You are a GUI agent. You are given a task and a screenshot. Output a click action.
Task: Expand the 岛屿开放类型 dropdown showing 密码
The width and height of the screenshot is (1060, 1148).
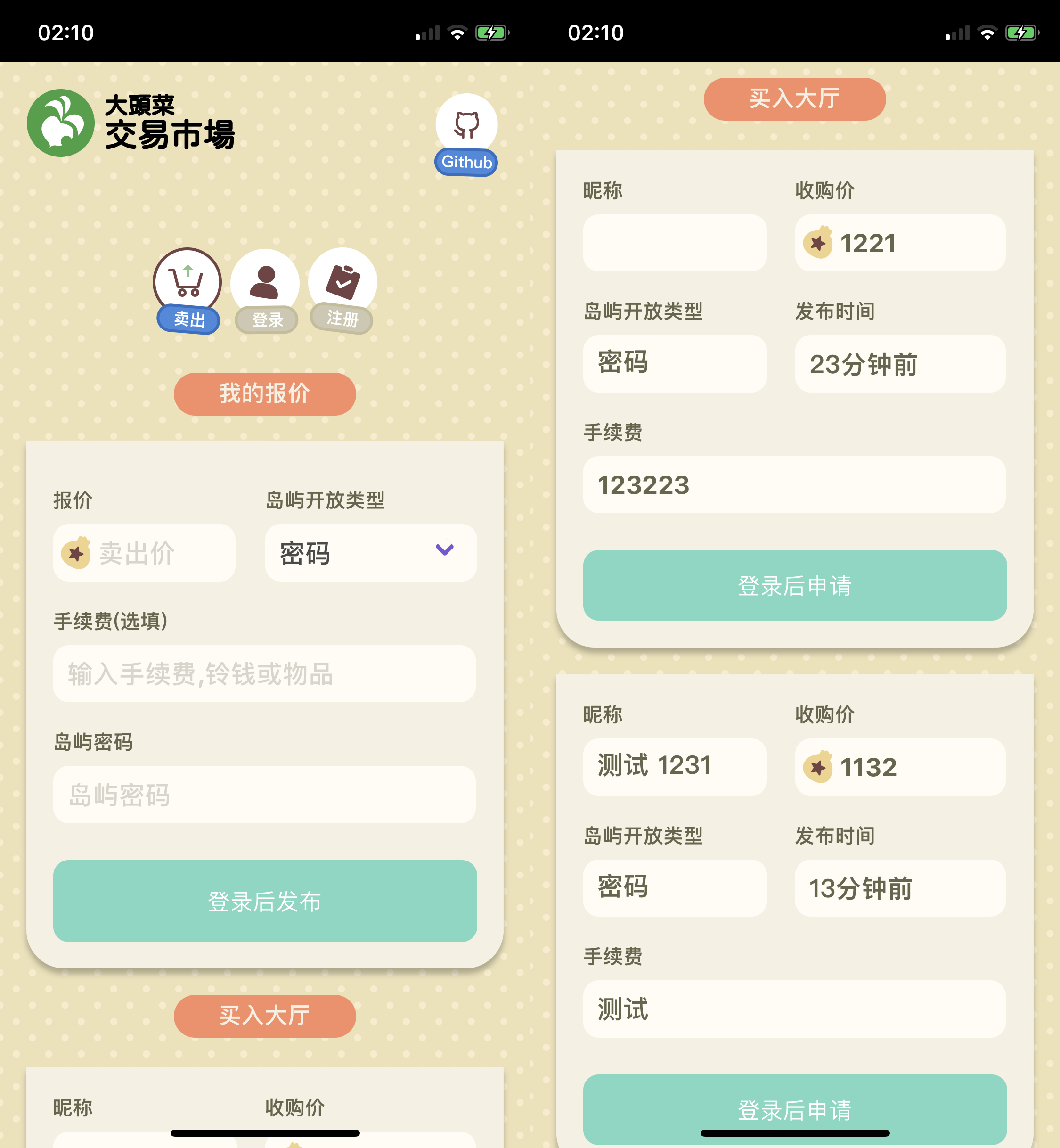(371, 553)
